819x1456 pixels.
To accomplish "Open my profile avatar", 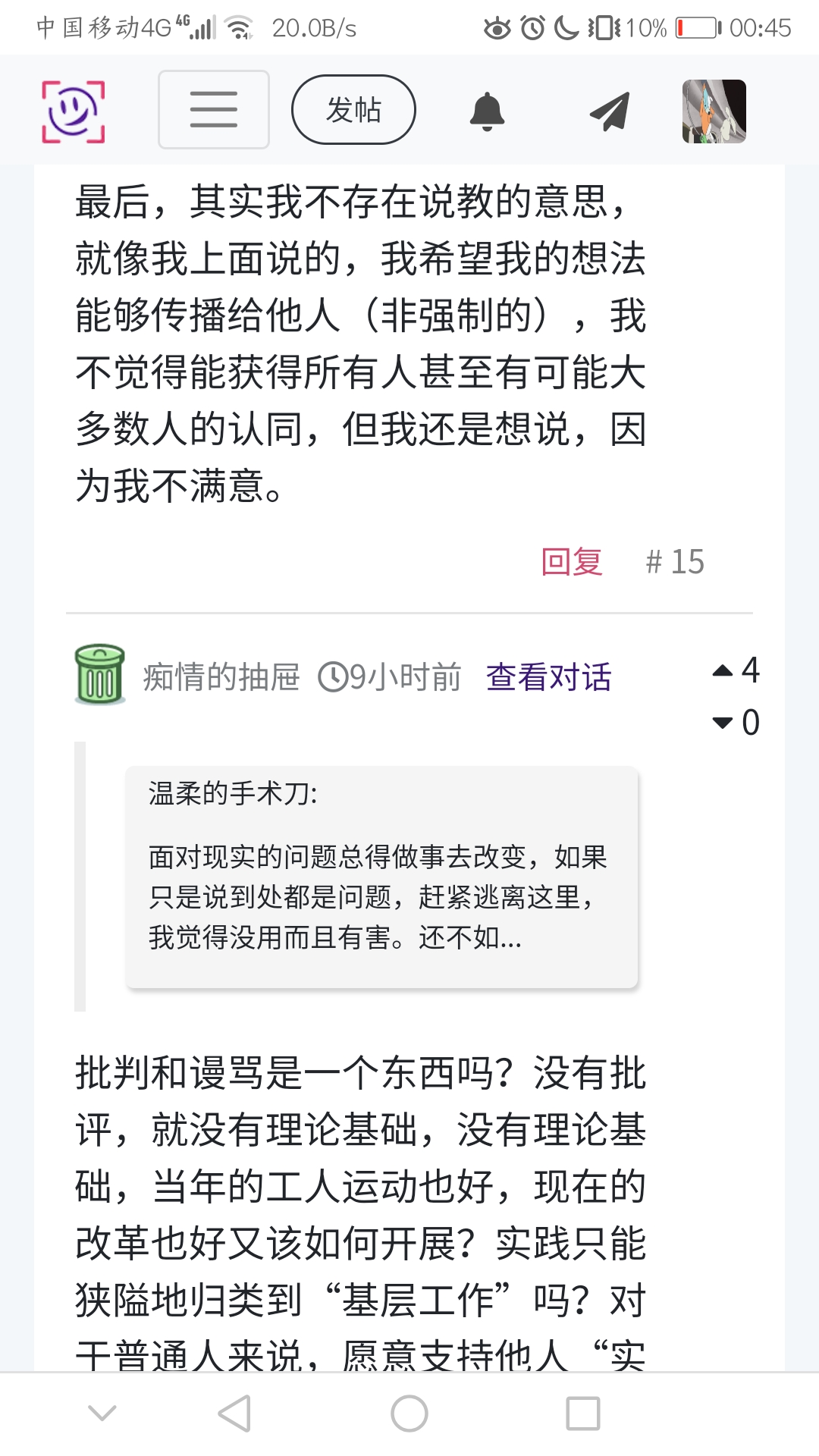I will tap(714, 111).
